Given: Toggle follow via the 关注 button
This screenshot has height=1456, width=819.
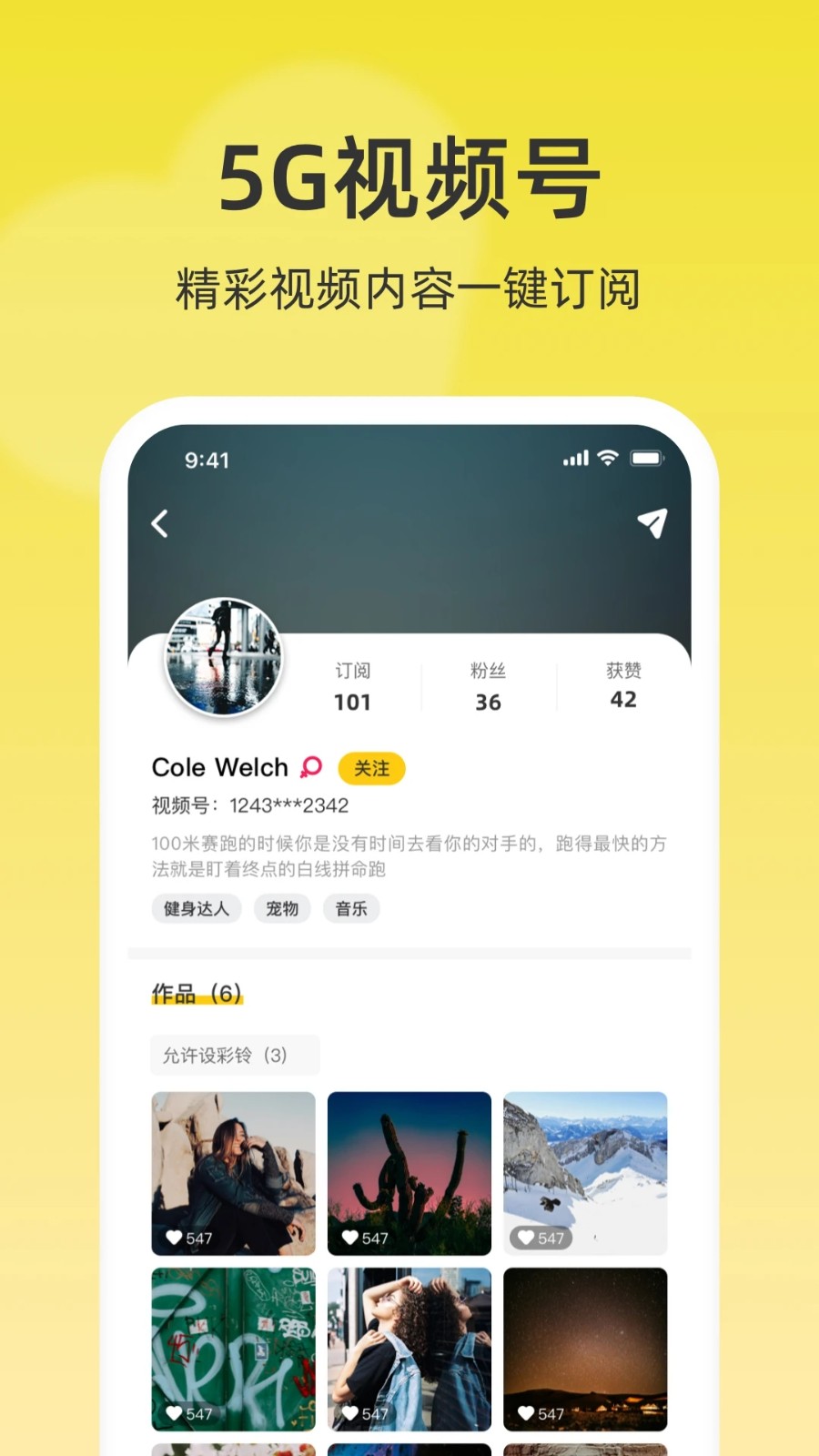Looking at the screenshot, I should coord(372,768).
